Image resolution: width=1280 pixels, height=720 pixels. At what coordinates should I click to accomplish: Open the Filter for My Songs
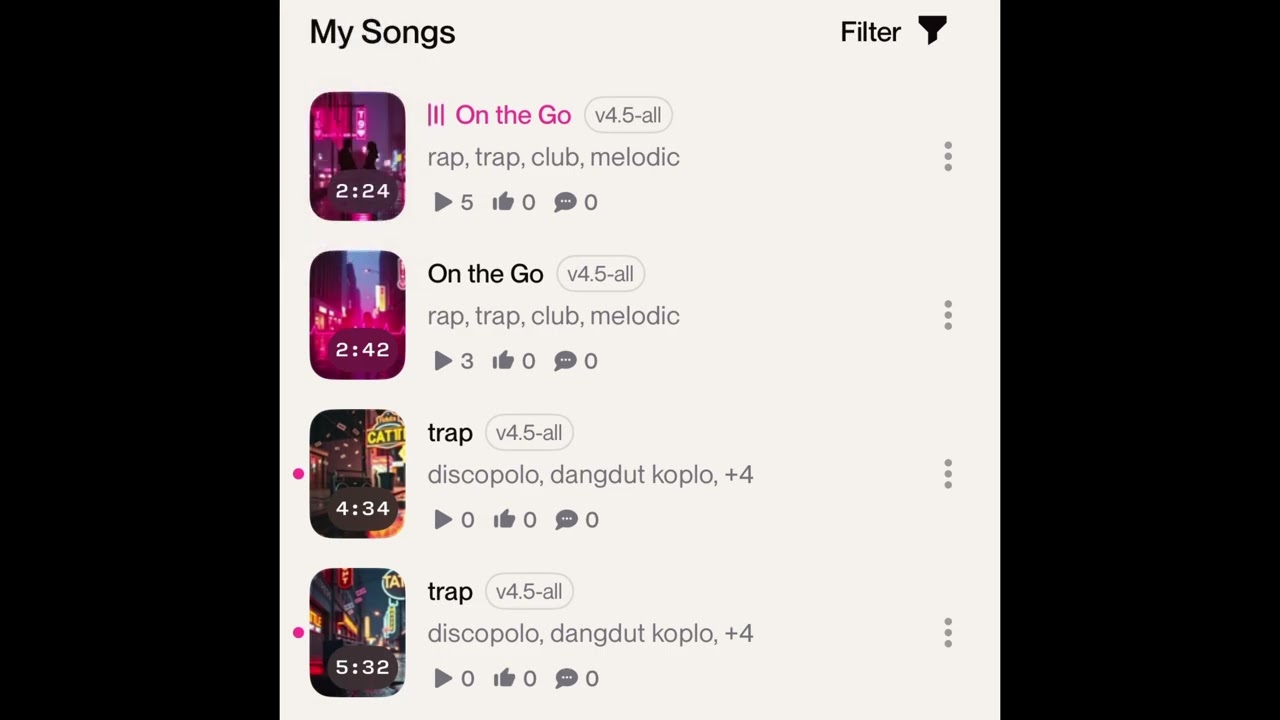coord(893,32)
